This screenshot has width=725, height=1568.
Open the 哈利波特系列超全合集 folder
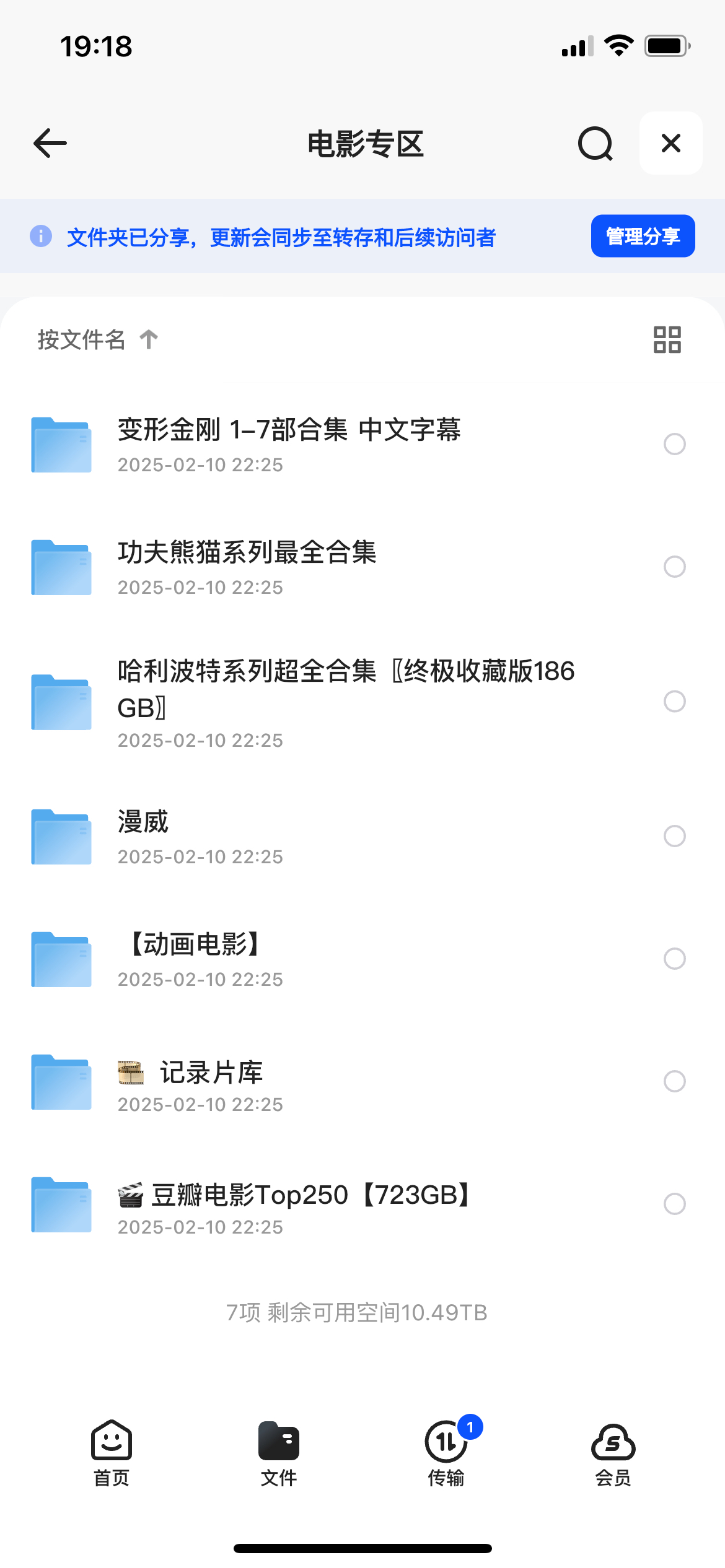point(362,702)
